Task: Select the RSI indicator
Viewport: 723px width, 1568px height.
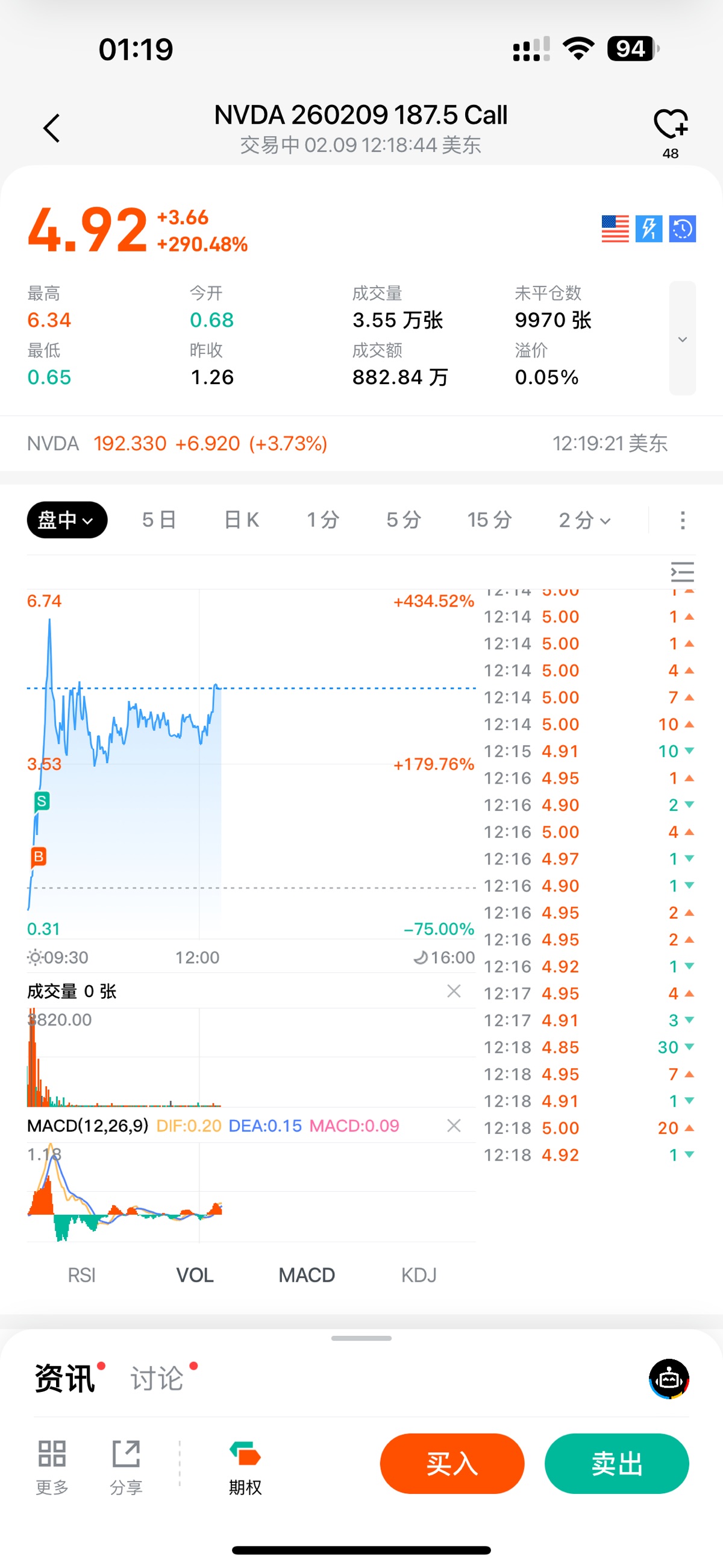Action: (x=81, y=1274)
